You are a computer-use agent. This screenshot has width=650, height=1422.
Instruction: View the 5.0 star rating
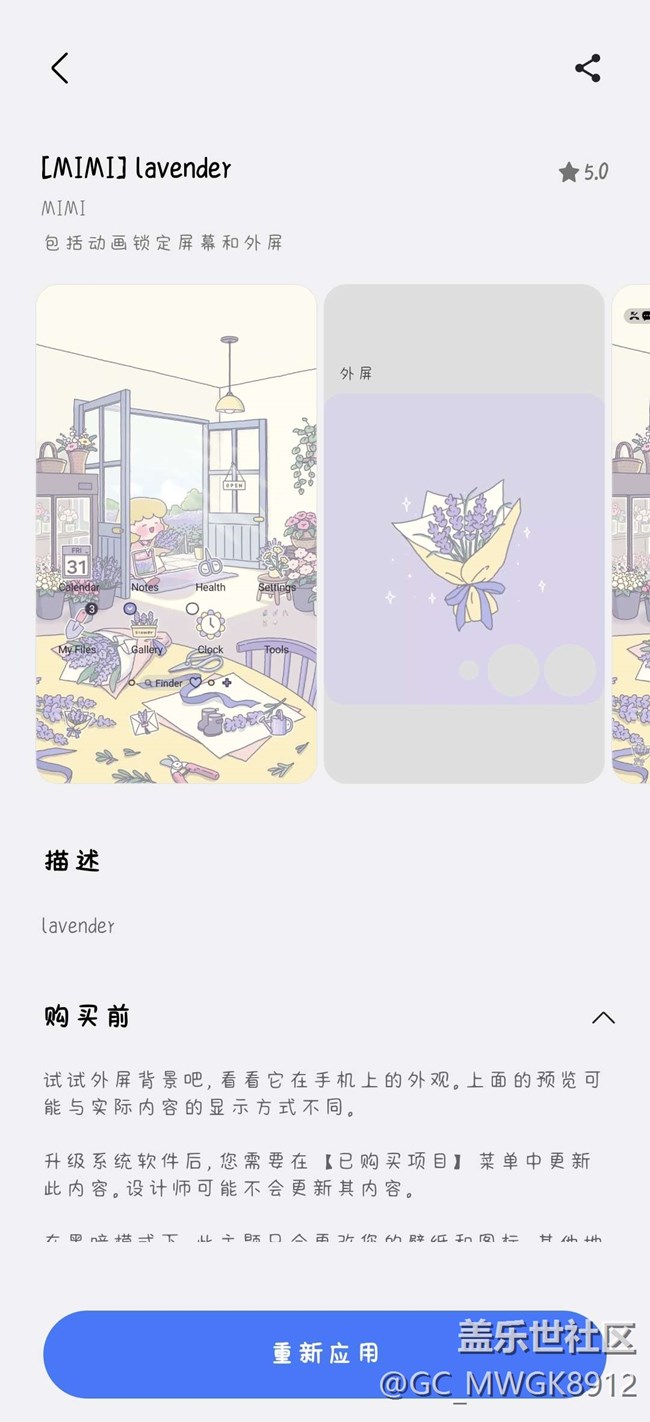(584, 172)
